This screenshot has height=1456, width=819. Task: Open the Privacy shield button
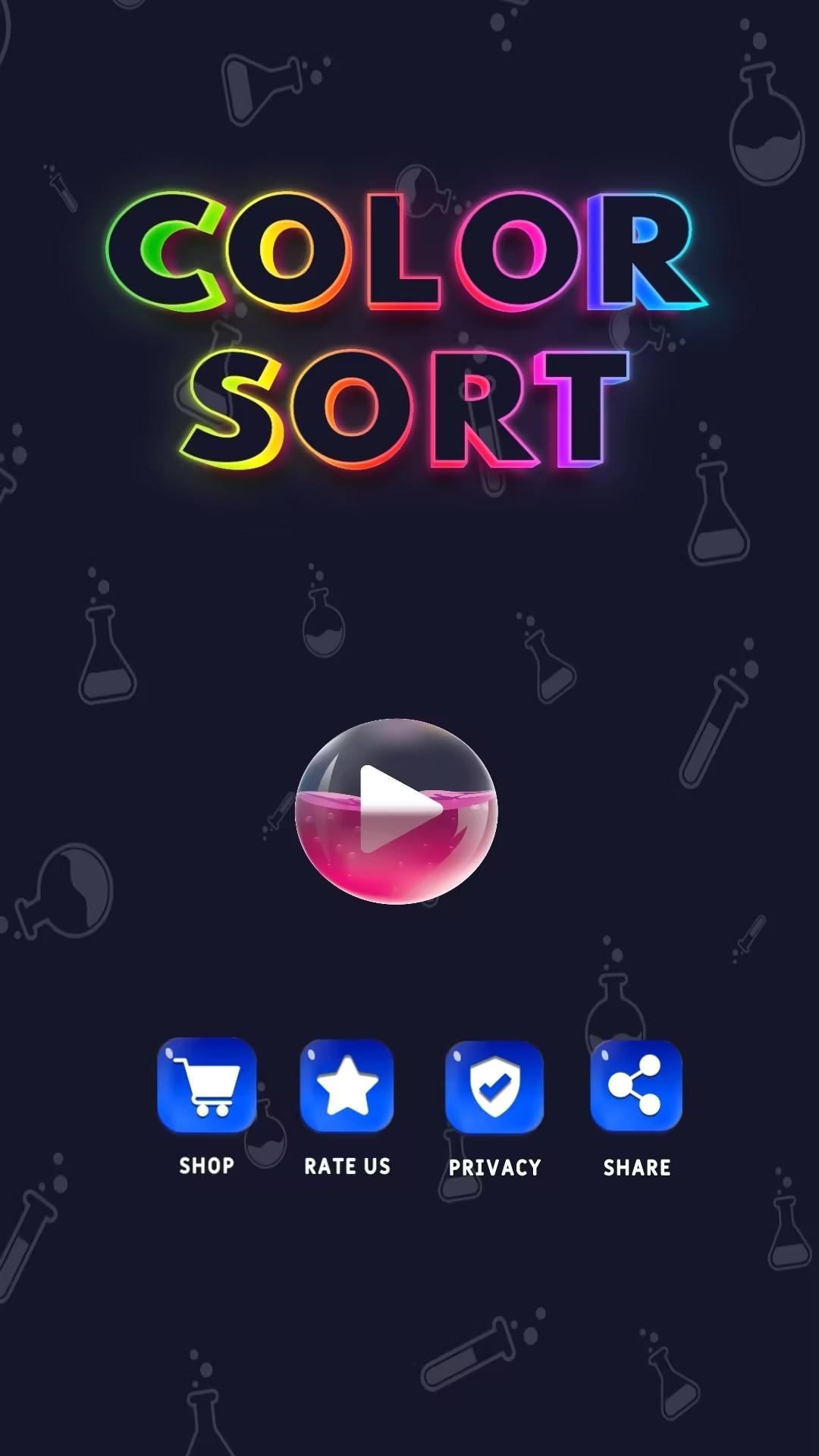tap(494, 1087)
